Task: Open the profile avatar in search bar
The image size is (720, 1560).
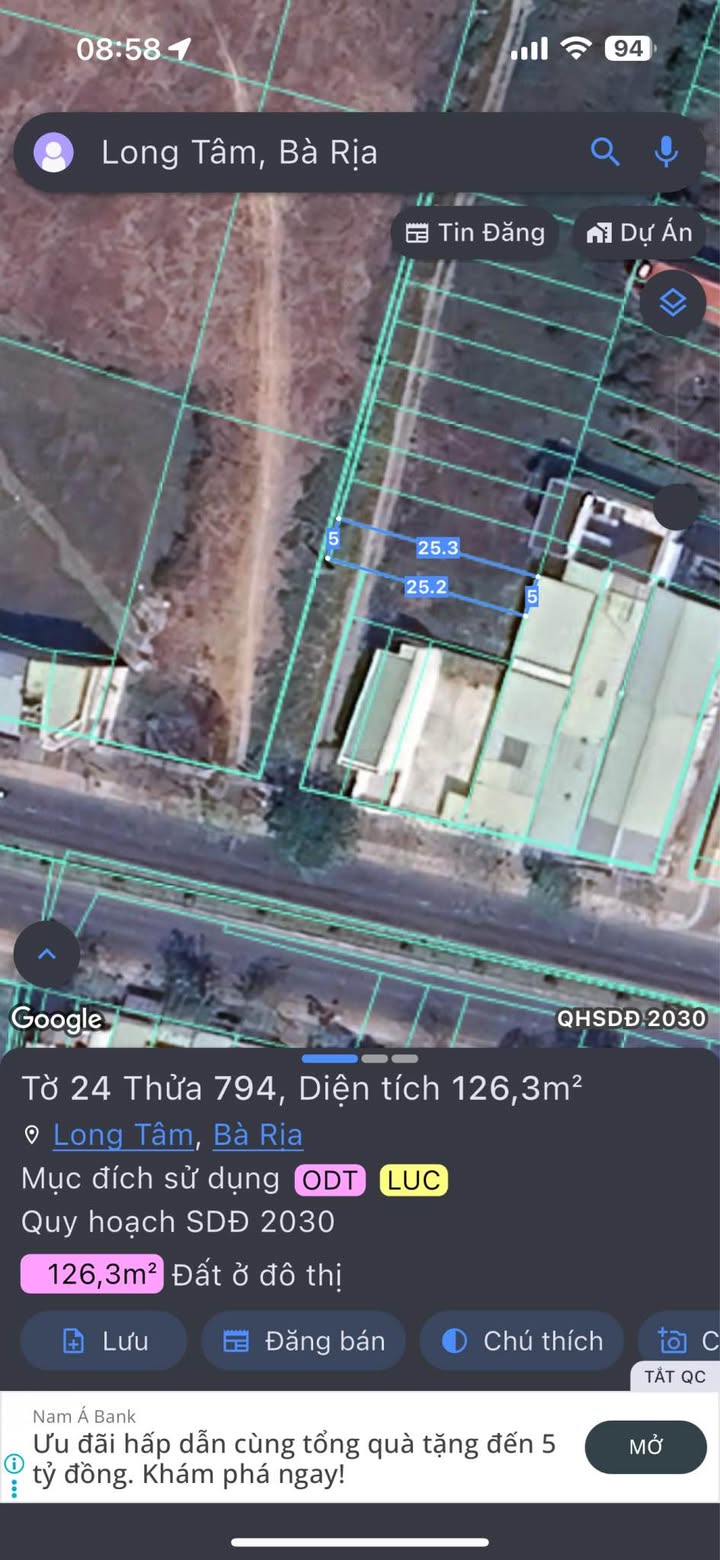Action: (x=54, y=153)
